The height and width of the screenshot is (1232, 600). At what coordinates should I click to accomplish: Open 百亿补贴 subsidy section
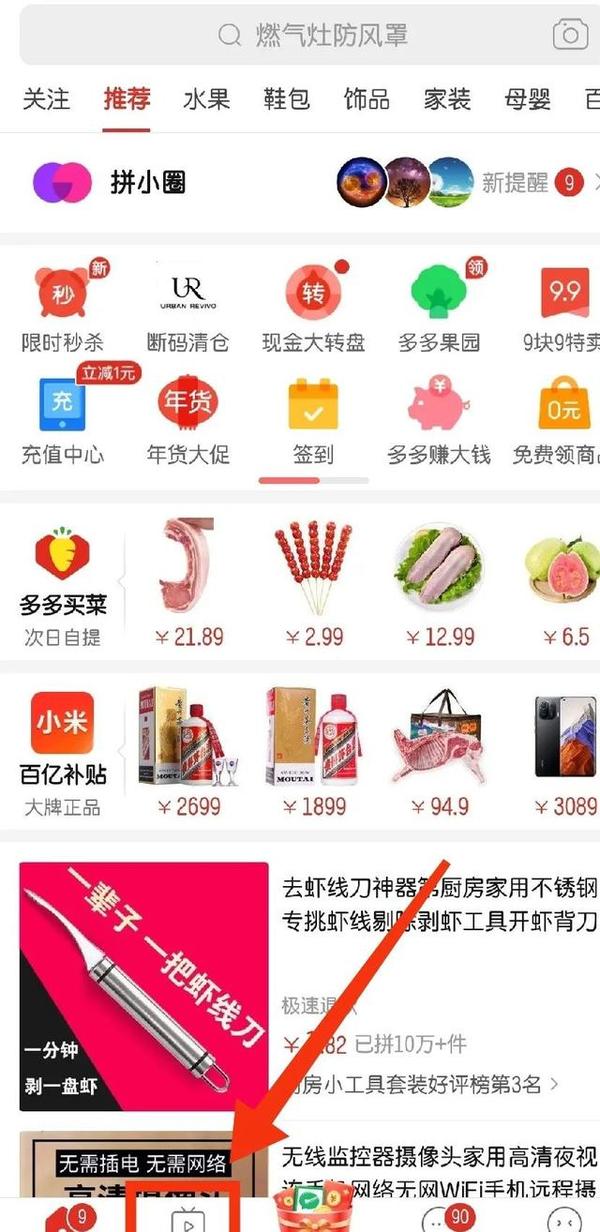[63, 752]
